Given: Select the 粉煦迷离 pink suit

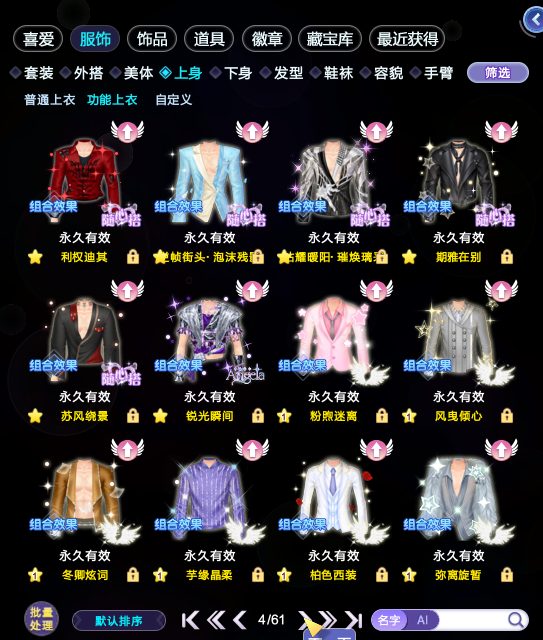Looking at the screenshot, I should click(334, 337).
